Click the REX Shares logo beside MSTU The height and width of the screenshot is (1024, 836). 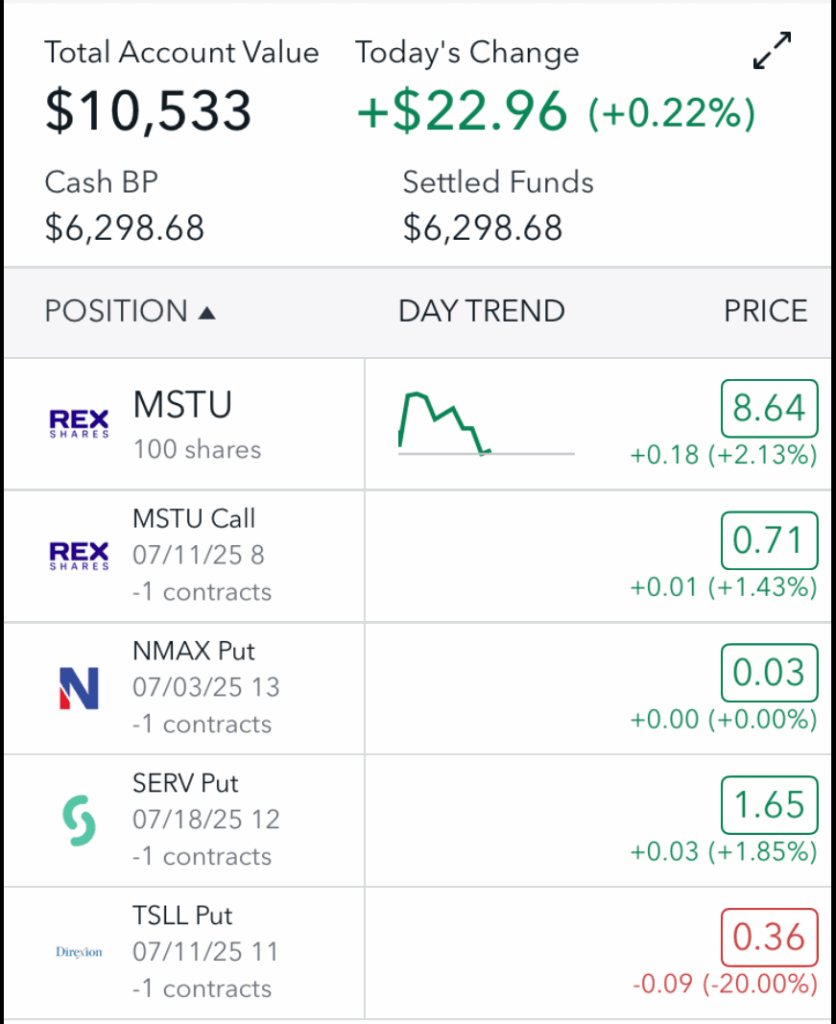coord(78,423)
